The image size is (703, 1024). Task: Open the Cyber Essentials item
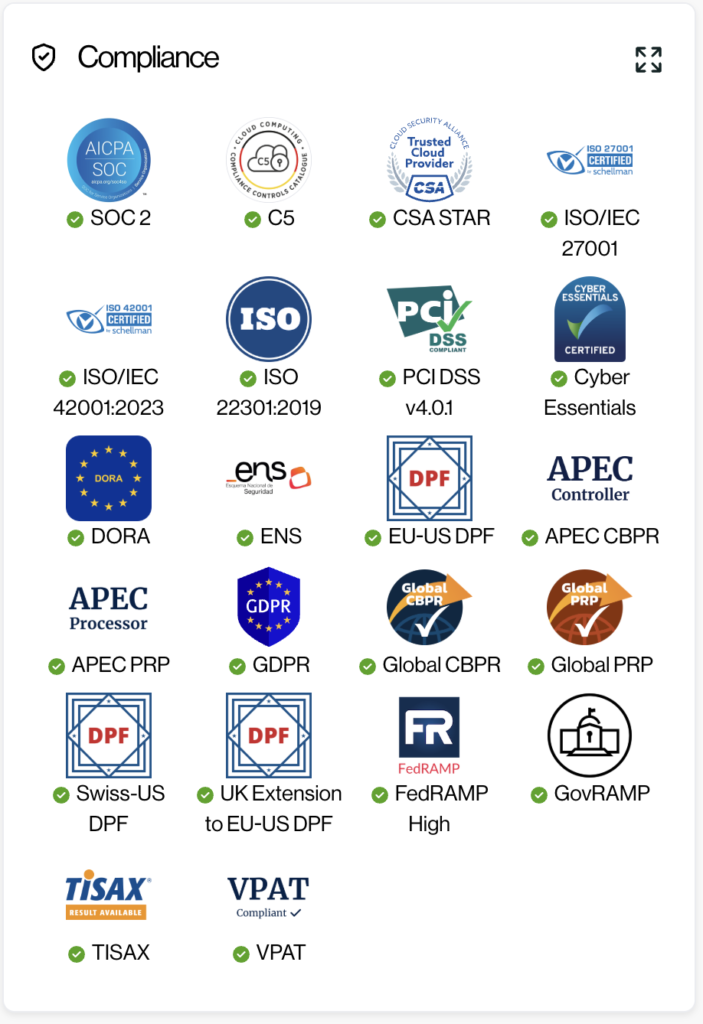(590, 320)
